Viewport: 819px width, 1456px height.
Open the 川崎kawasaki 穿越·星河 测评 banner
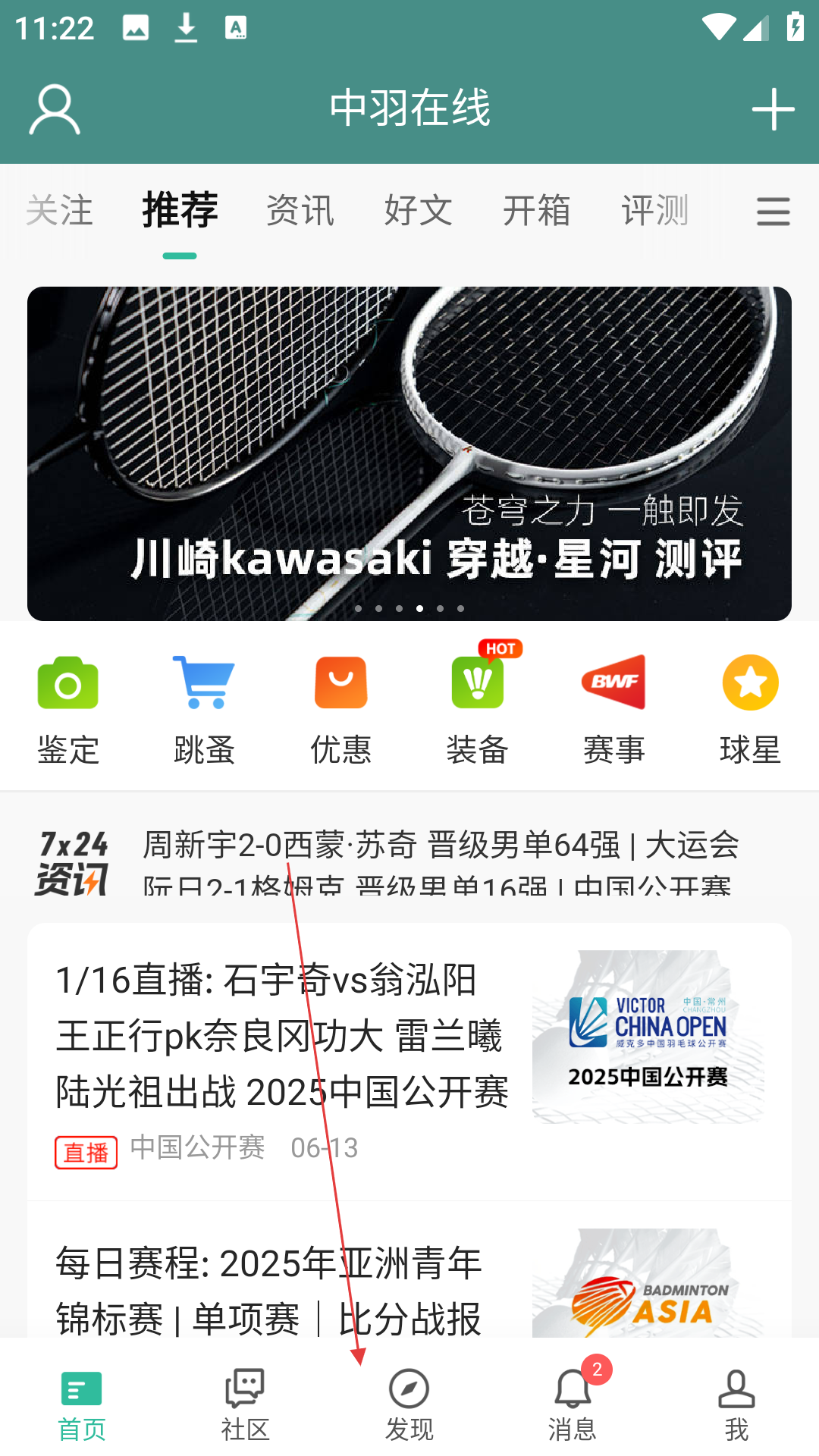409,453
